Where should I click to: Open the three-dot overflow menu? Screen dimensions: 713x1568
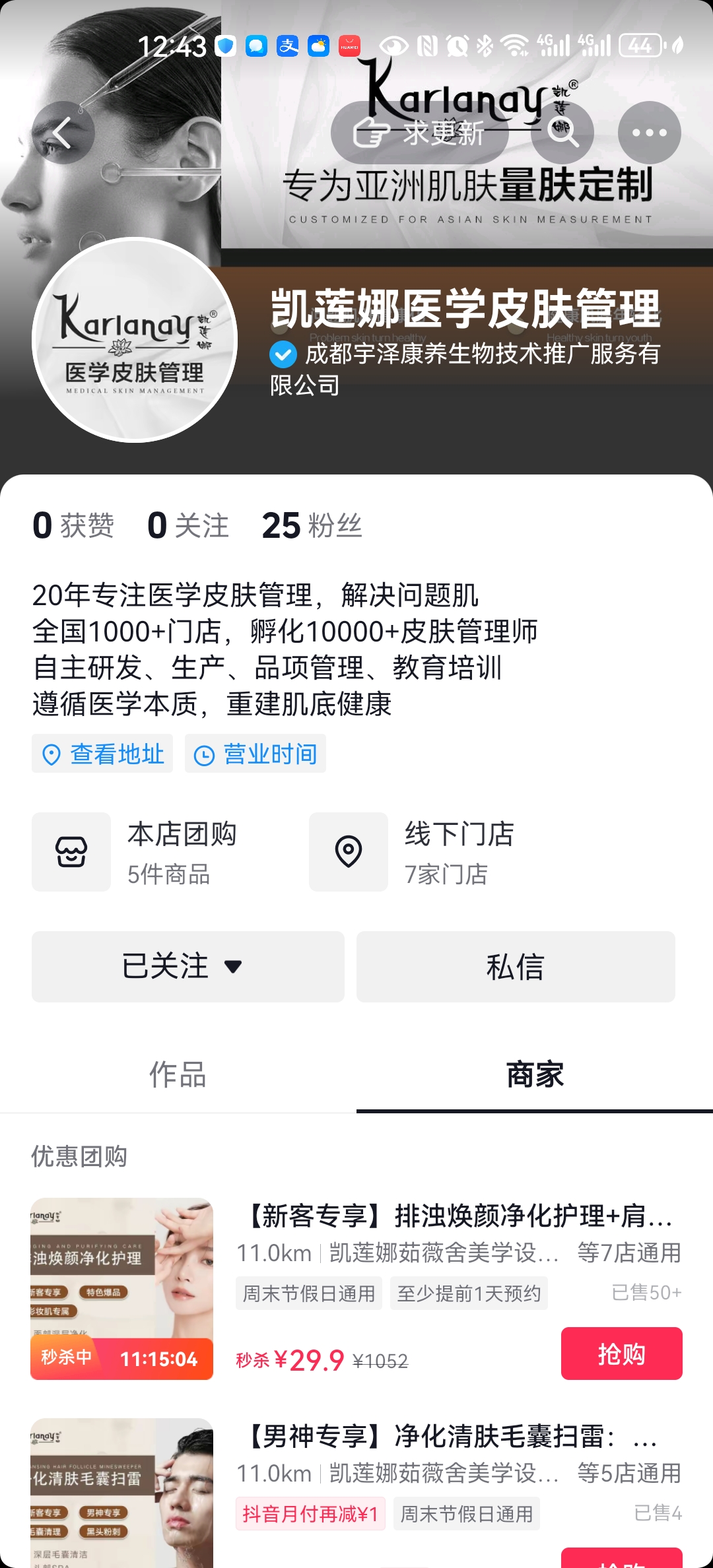pyautogui.click(x=649, y=133)
